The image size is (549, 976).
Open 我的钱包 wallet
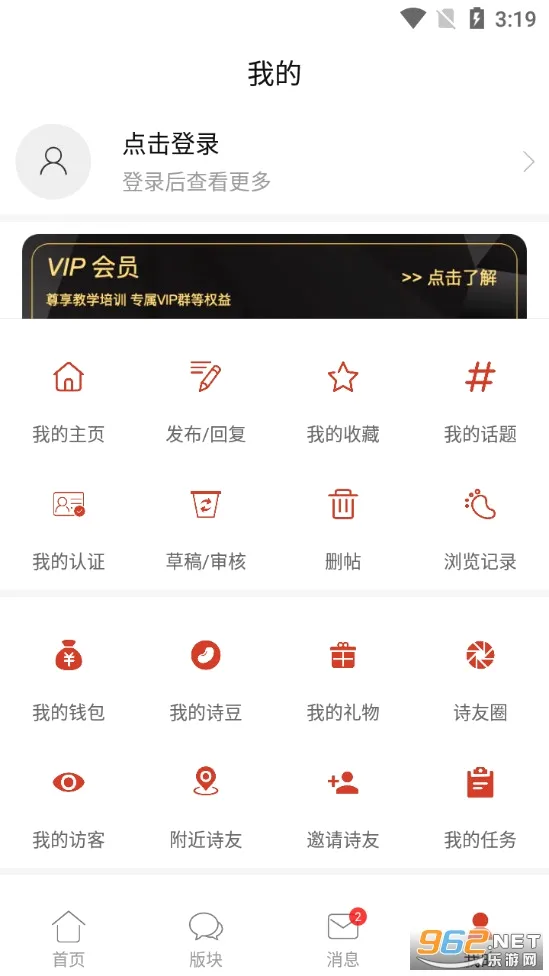[x=68, y=681]
